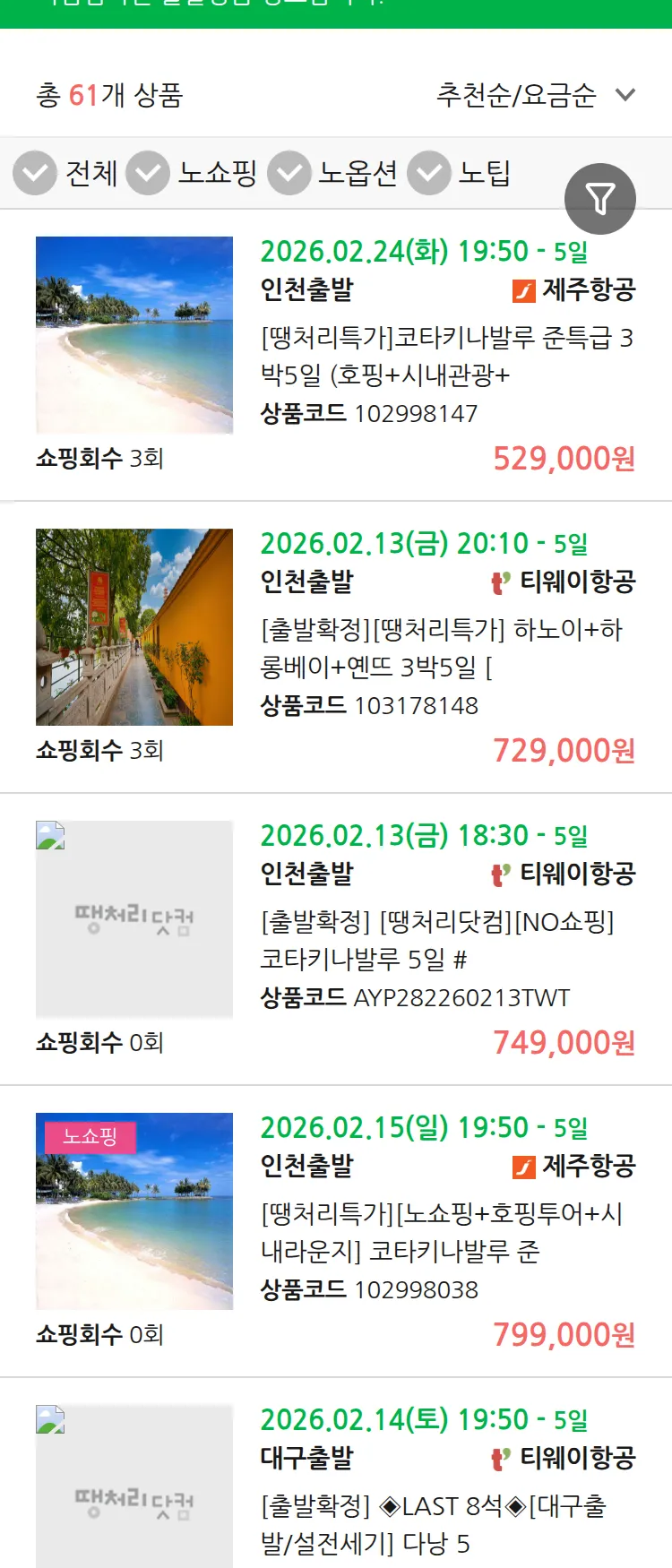Click the checkmark icon beside 노팁
Viewport: 672px width, 1568px height.
[429, 173]
